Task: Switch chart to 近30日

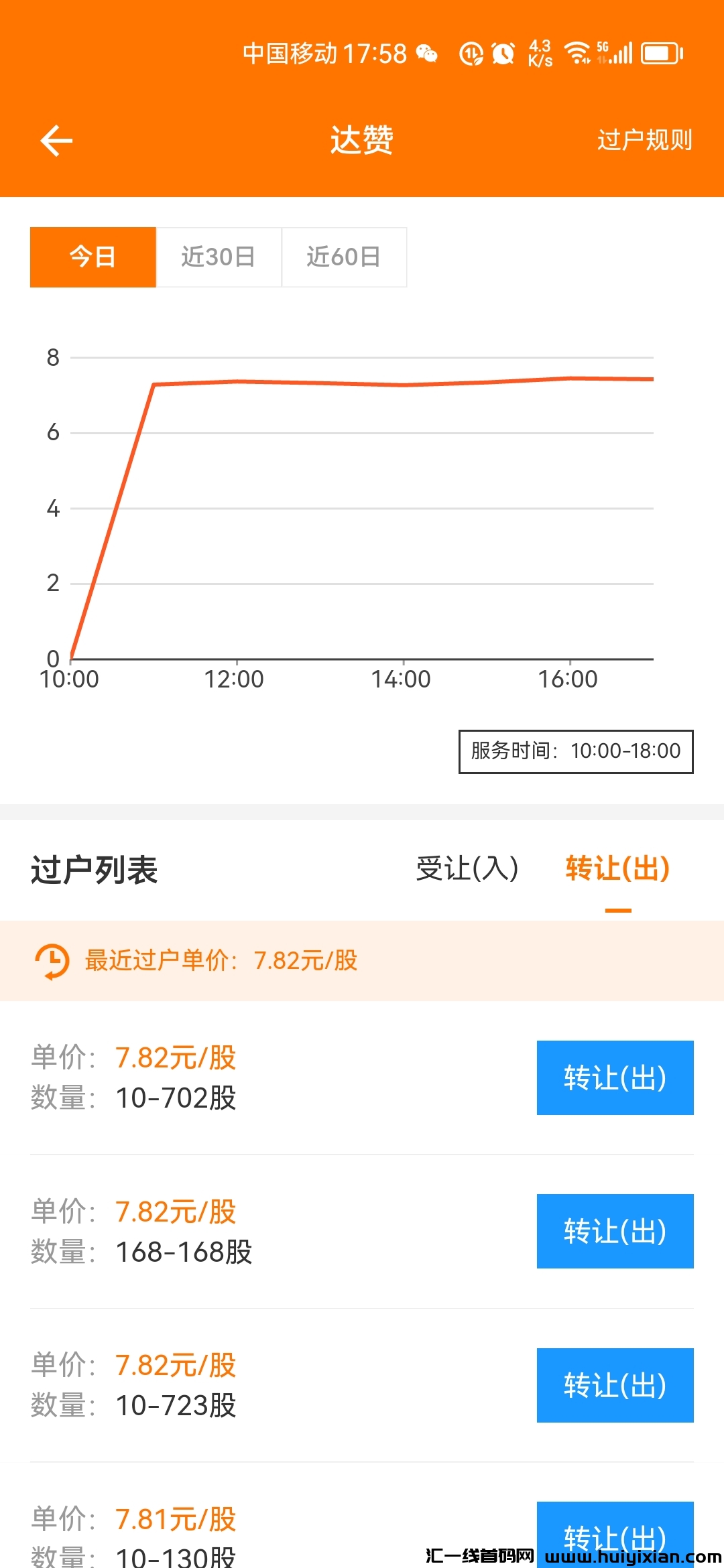Action: (x=219, y=257)
